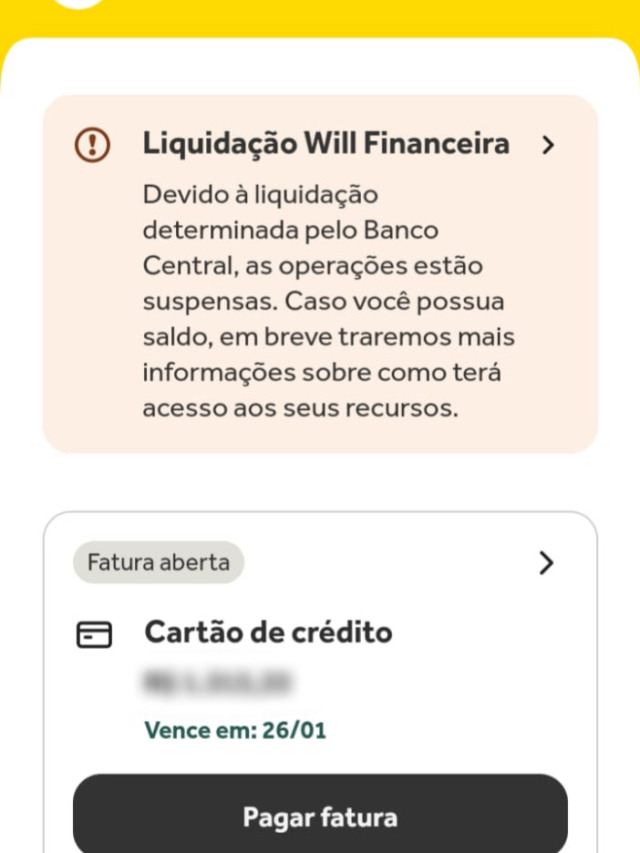Open the Cartão de crédito invoice details
This screenshot has height=853, width=640.
tap(545, 563)
